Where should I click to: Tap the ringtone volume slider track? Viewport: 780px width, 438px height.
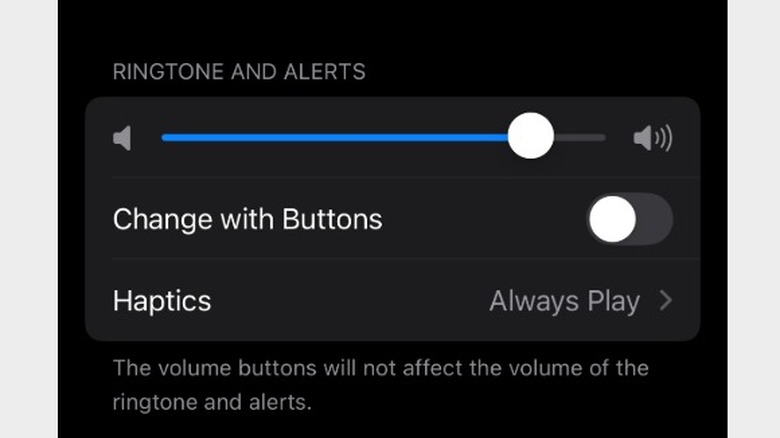[340, 137]
